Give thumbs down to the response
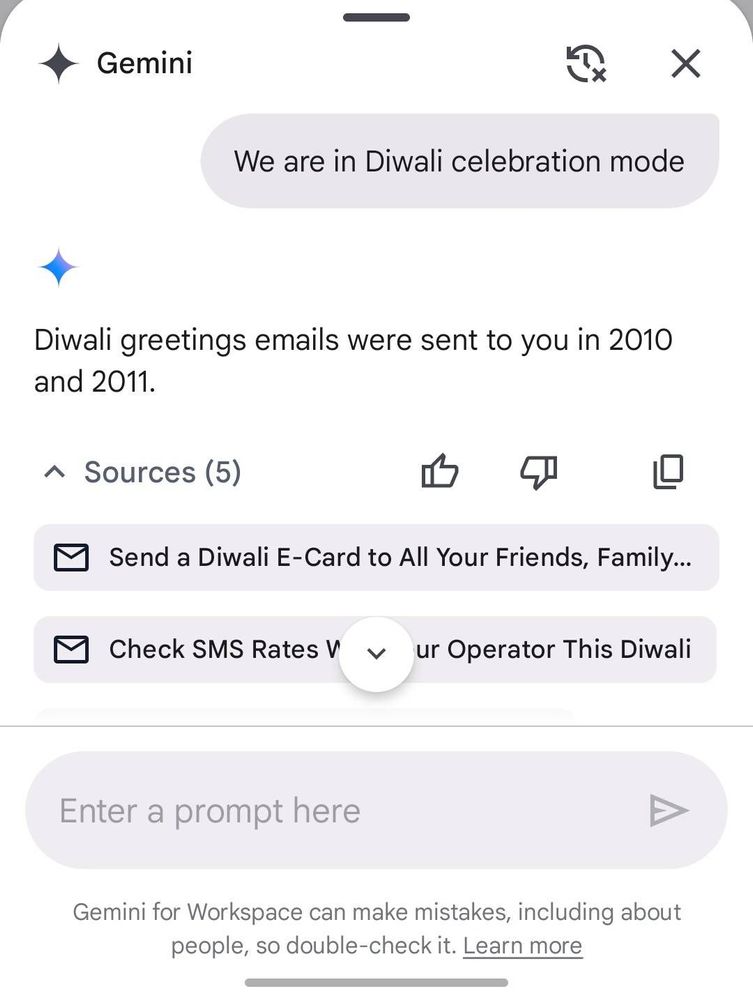This screenshot has width=753, height=998. click(x=539, y=472)
